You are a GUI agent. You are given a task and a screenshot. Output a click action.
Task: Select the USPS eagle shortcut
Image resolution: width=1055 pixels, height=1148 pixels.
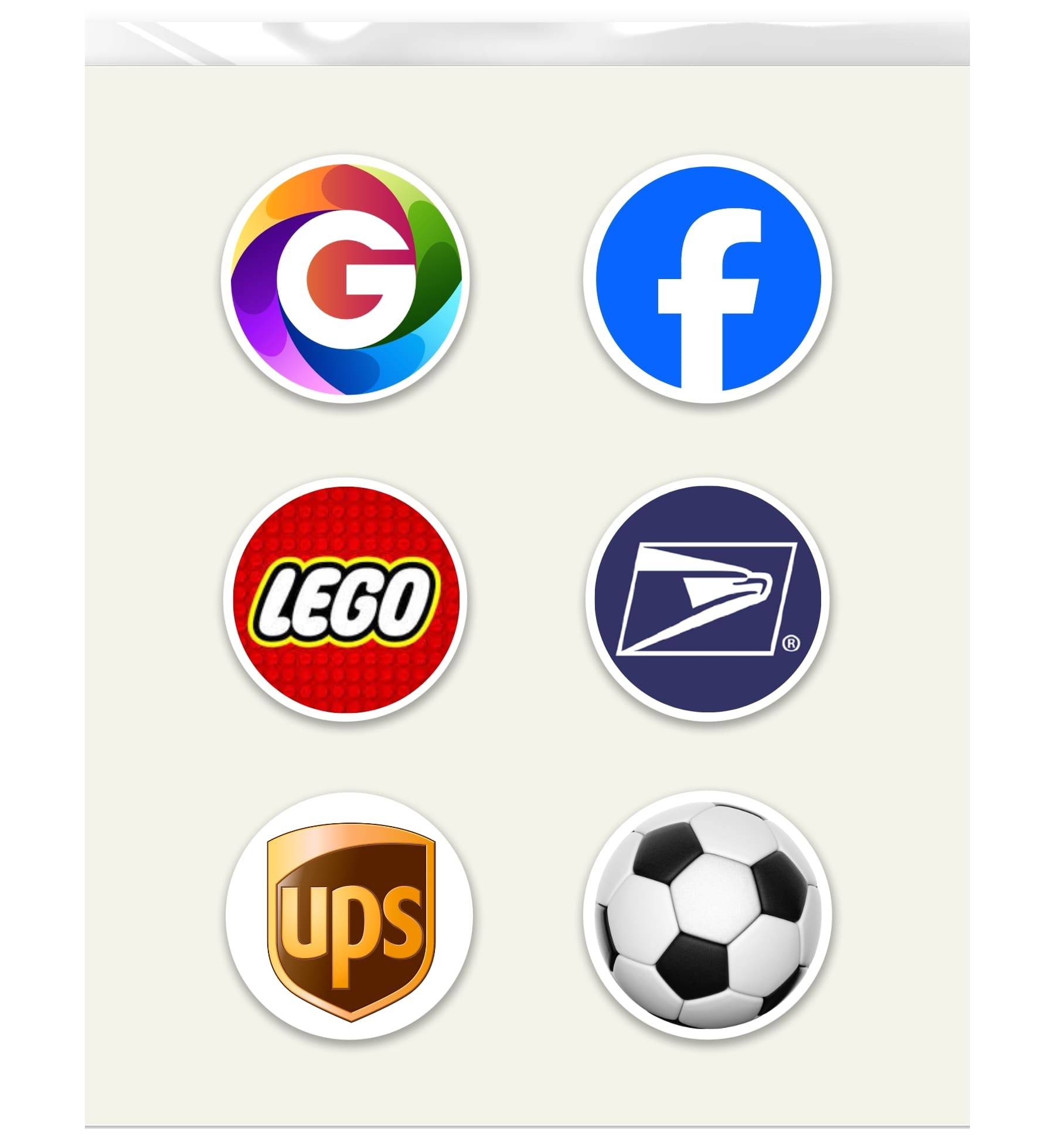(x=707, y=599)
